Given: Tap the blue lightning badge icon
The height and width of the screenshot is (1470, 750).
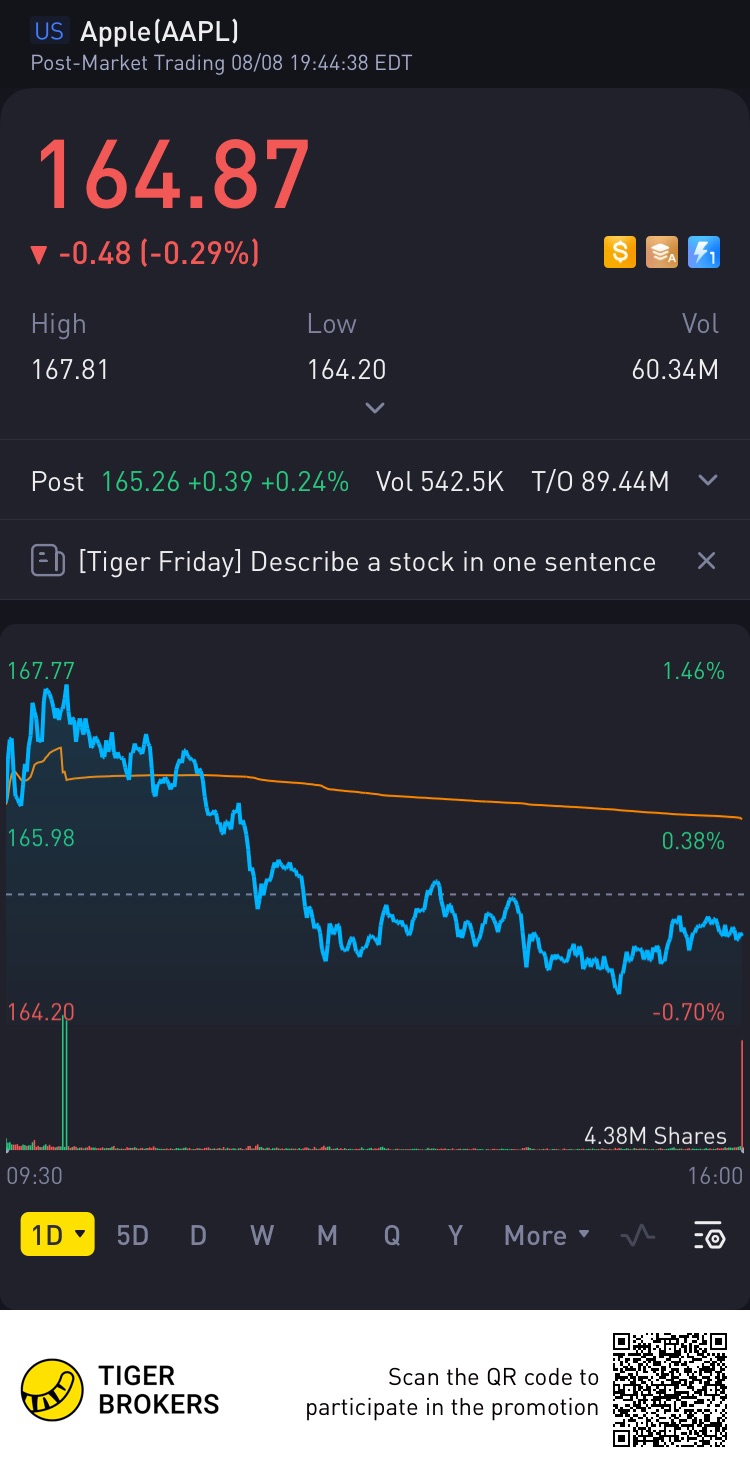Looking at the screenshot, I should 704,252.
